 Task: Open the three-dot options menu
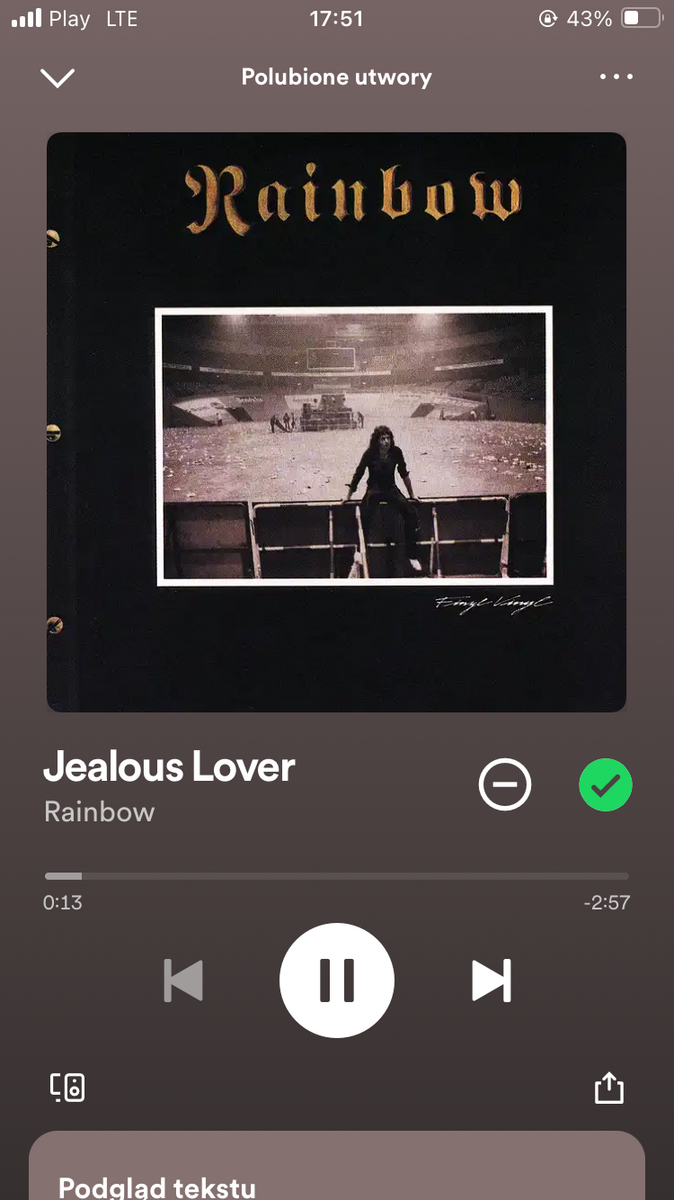pos(615,77)
